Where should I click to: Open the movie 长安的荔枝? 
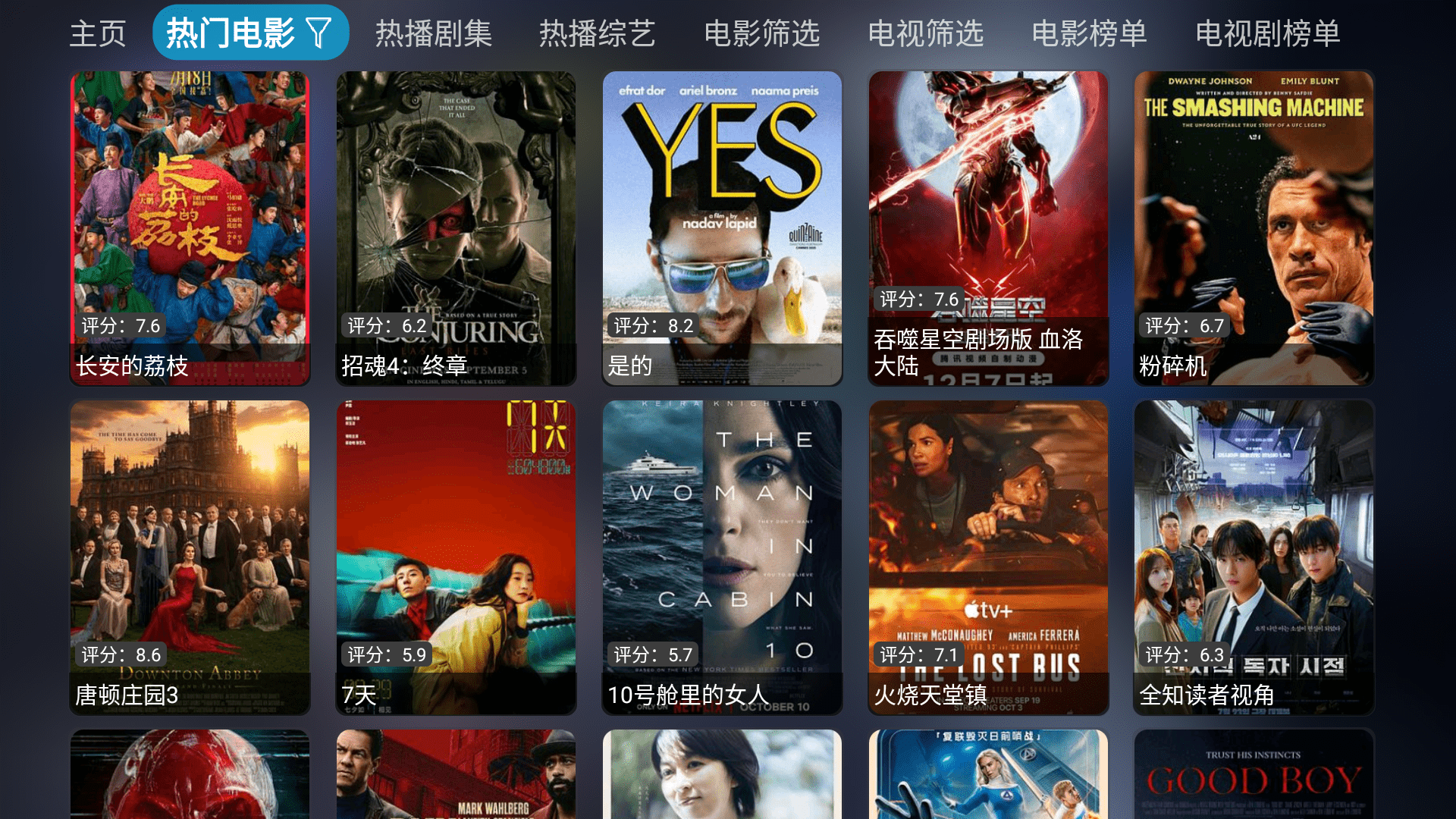point(190,227)
